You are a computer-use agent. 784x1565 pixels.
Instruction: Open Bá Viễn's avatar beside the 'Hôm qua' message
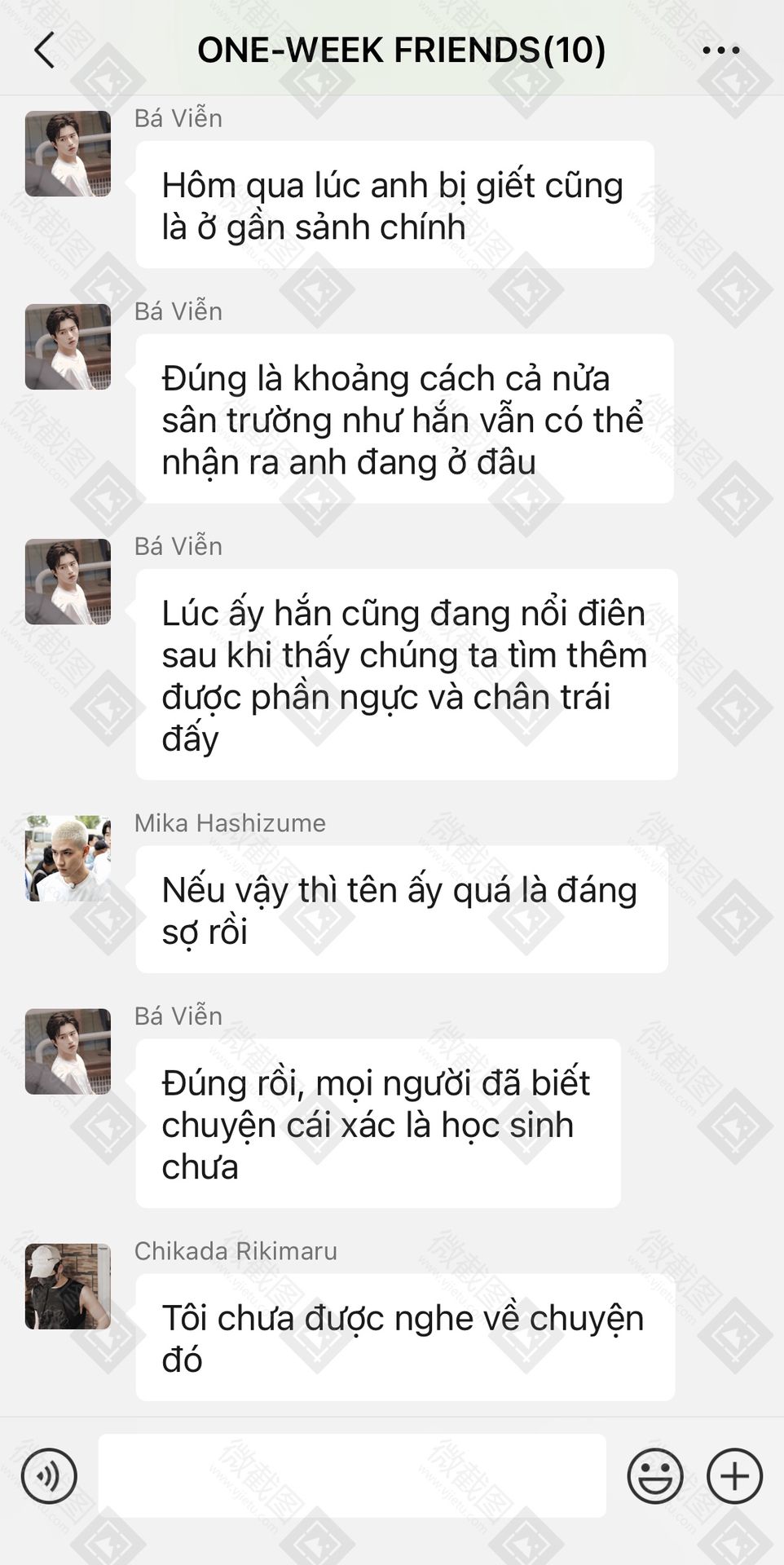click(68, 153)
